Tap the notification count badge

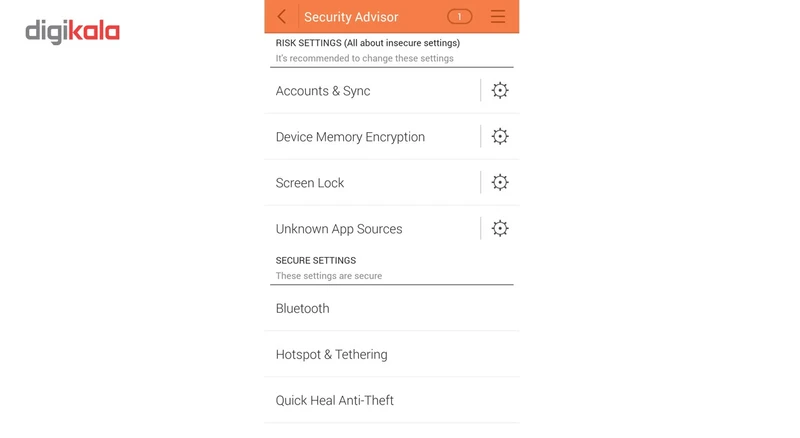[459, 17]
